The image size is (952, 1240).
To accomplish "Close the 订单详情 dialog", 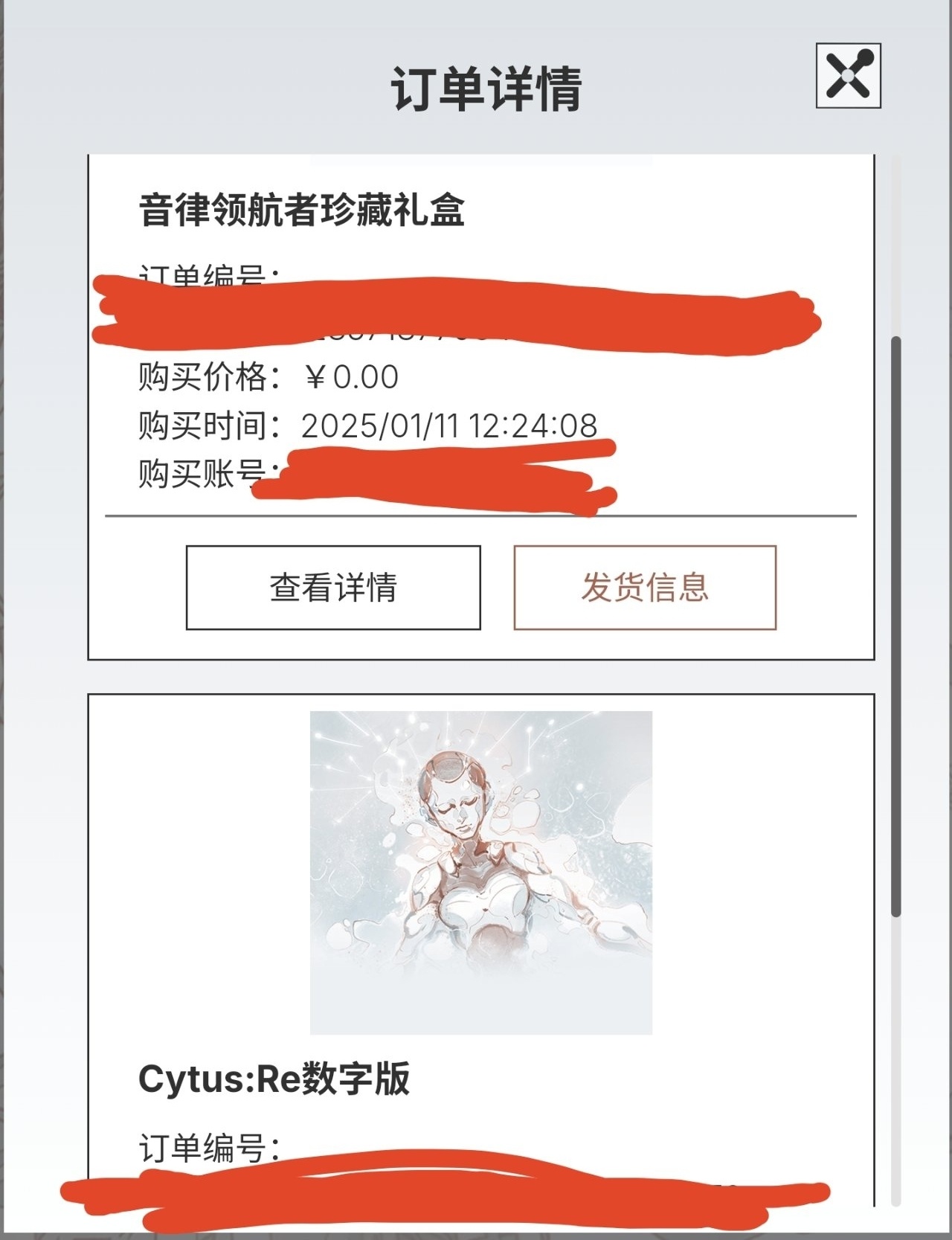I will (848, 76).
